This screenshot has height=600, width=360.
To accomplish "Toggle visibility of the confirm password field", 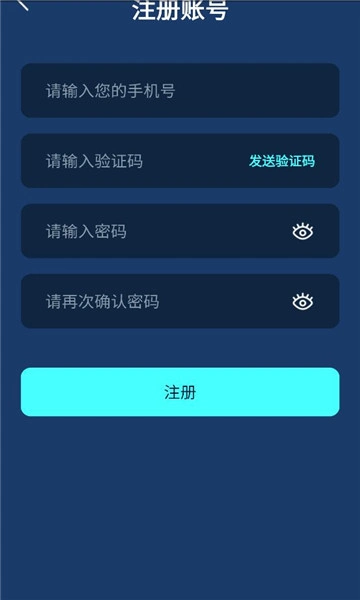I will click(x=303, y=302).
